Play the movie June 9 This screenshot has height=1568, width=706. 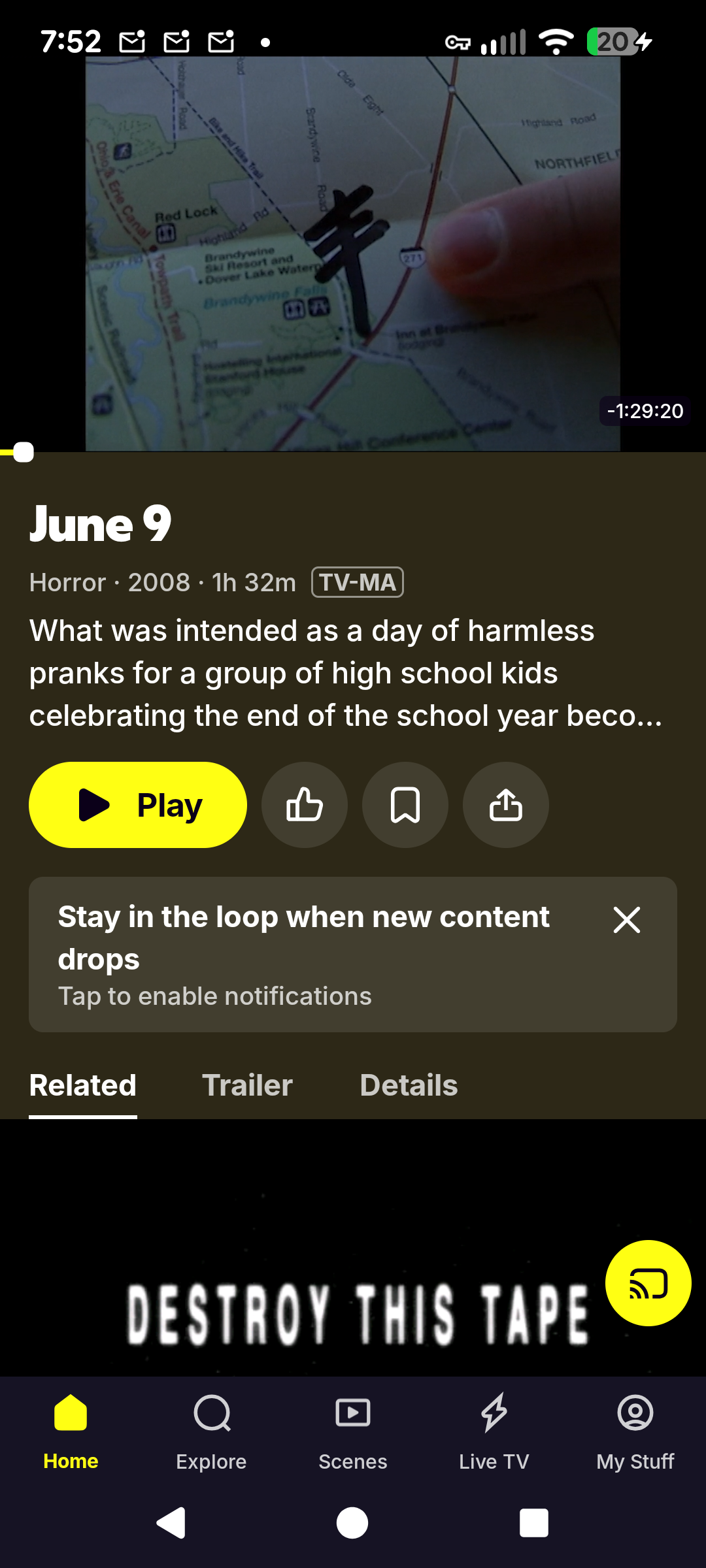[x=138, y=805]
